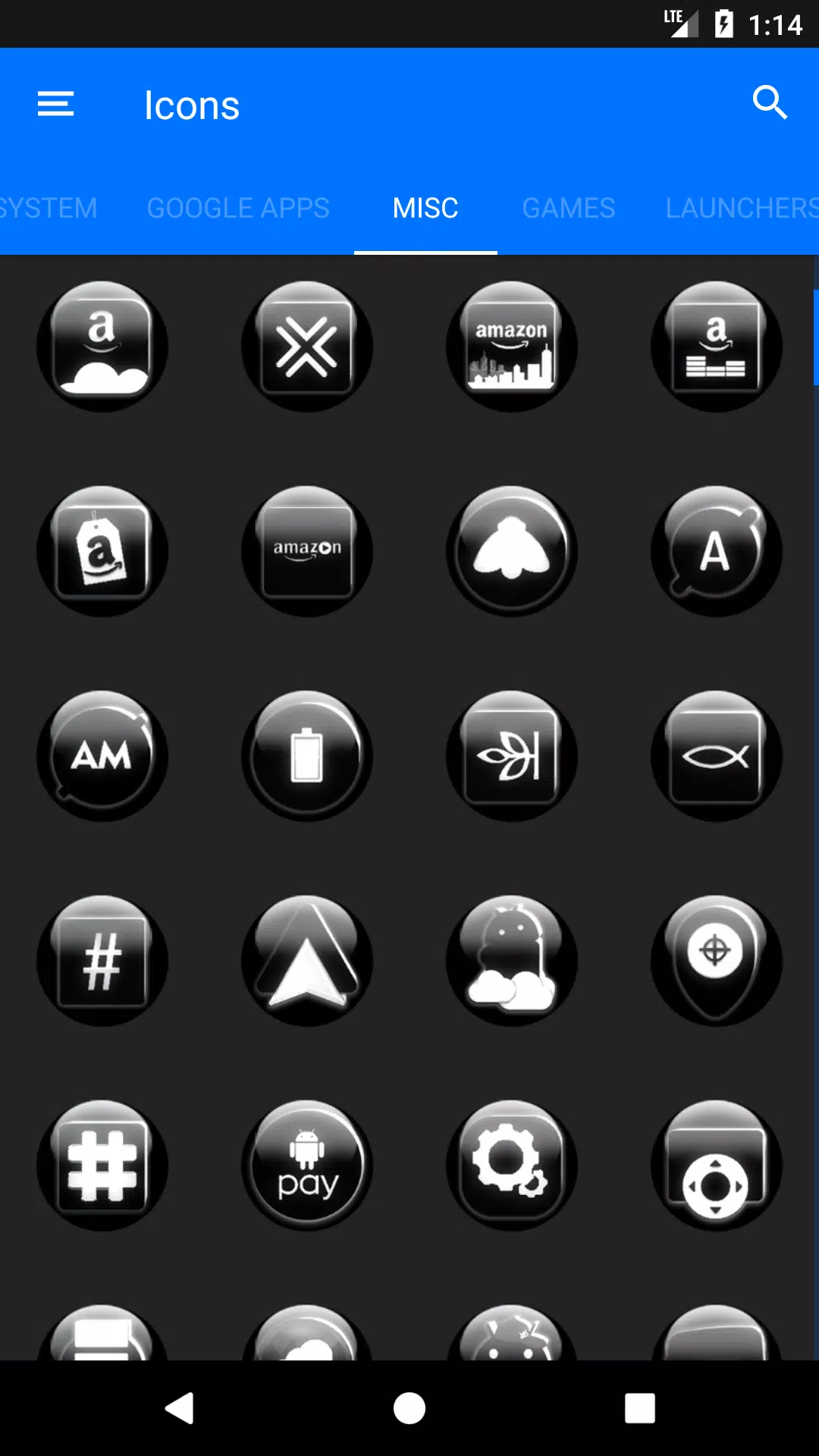Switch to the Games tab
Screen dimensions: 819x1456
(x=568, y=208)
